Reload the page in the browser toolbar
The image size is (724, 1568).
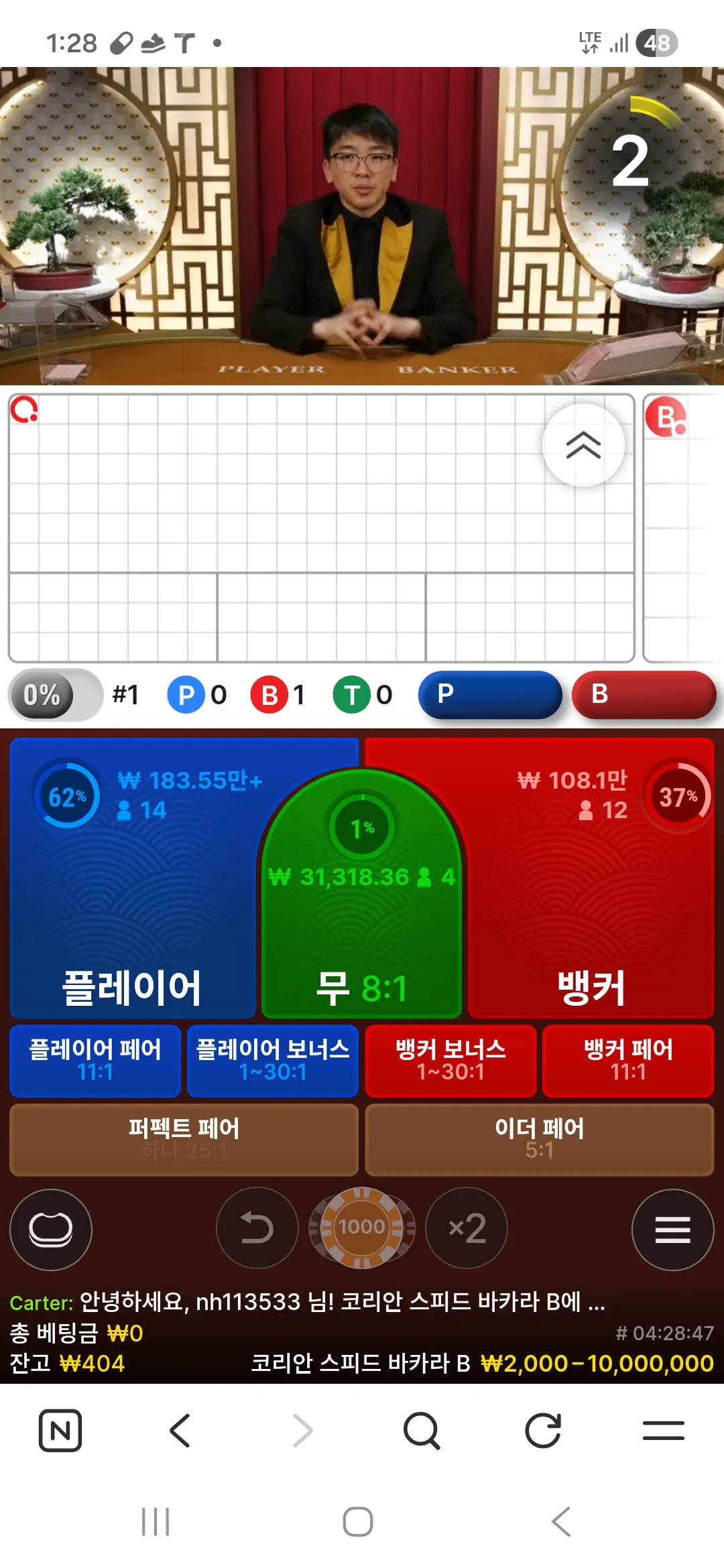(x=542, y=1431)
